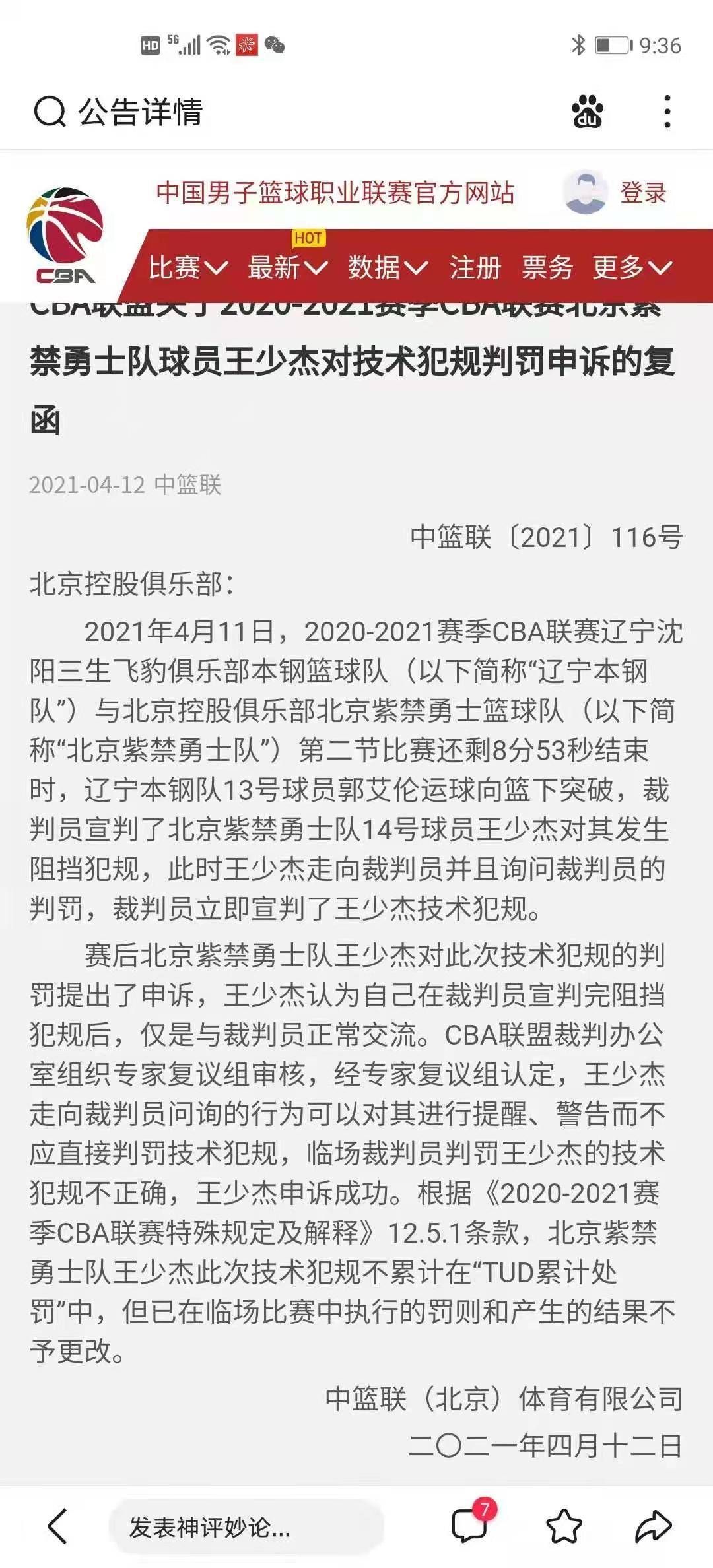This screenshot has height=1568, width=713.
Task: Open the Baidu paw icon
Action: (x=587, y=112)
